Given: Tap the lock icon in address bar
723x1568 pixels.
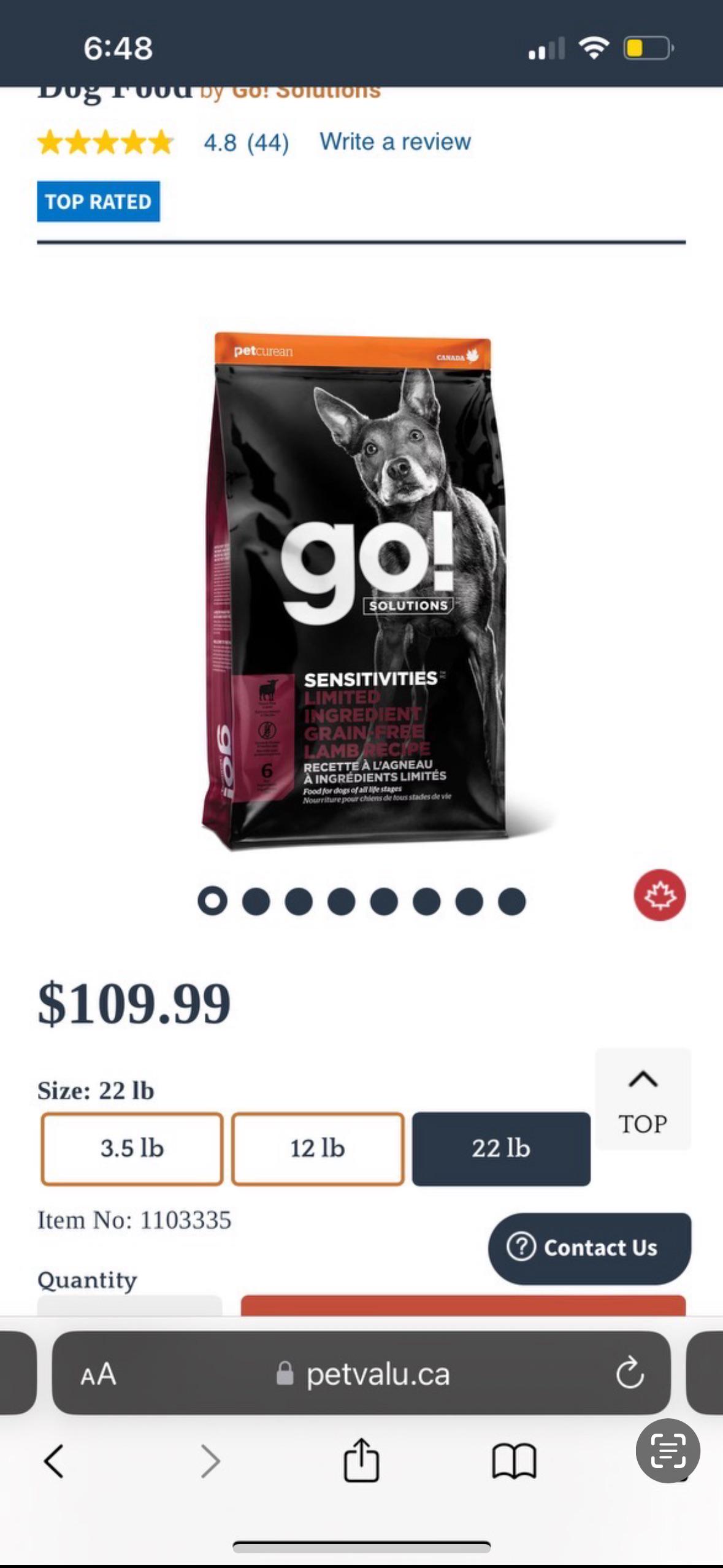Looking at the screenshot, I should 286,1374.
